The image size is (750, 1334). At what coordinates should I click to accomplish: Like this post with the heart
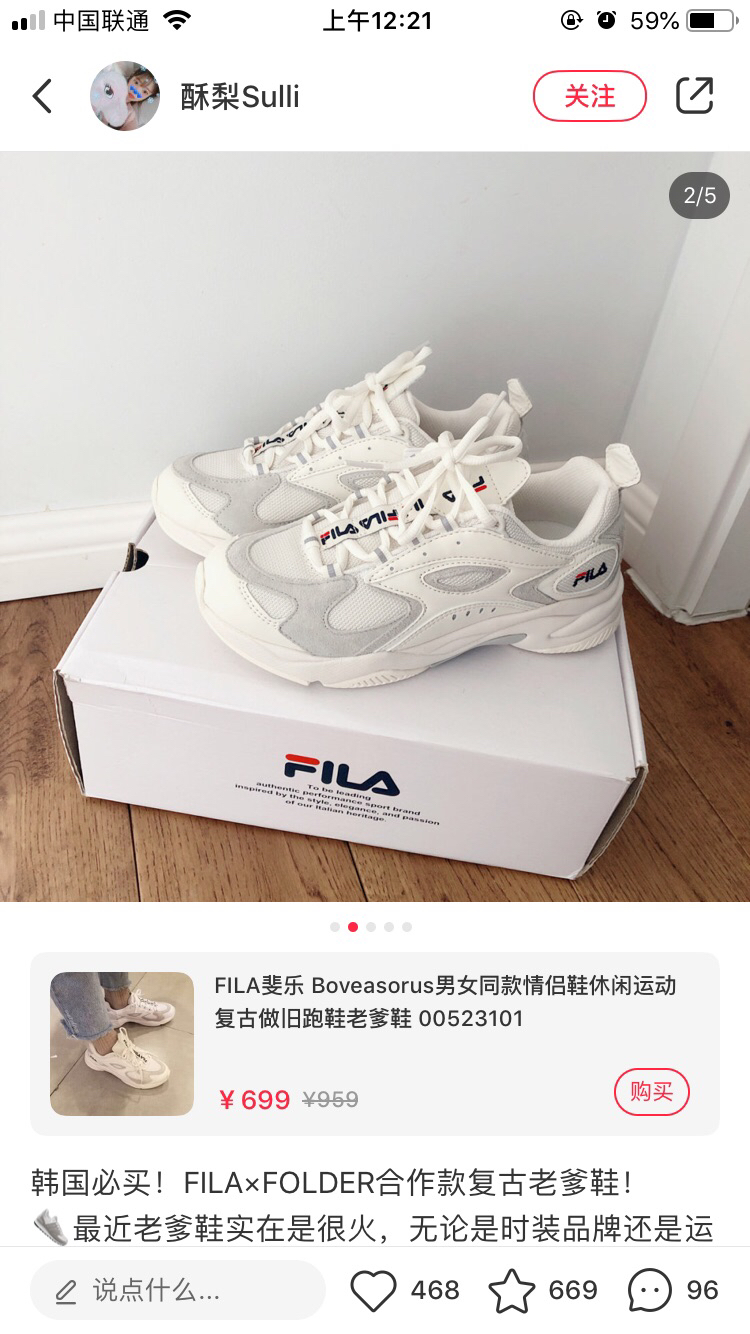click(x=374, y=1290)
